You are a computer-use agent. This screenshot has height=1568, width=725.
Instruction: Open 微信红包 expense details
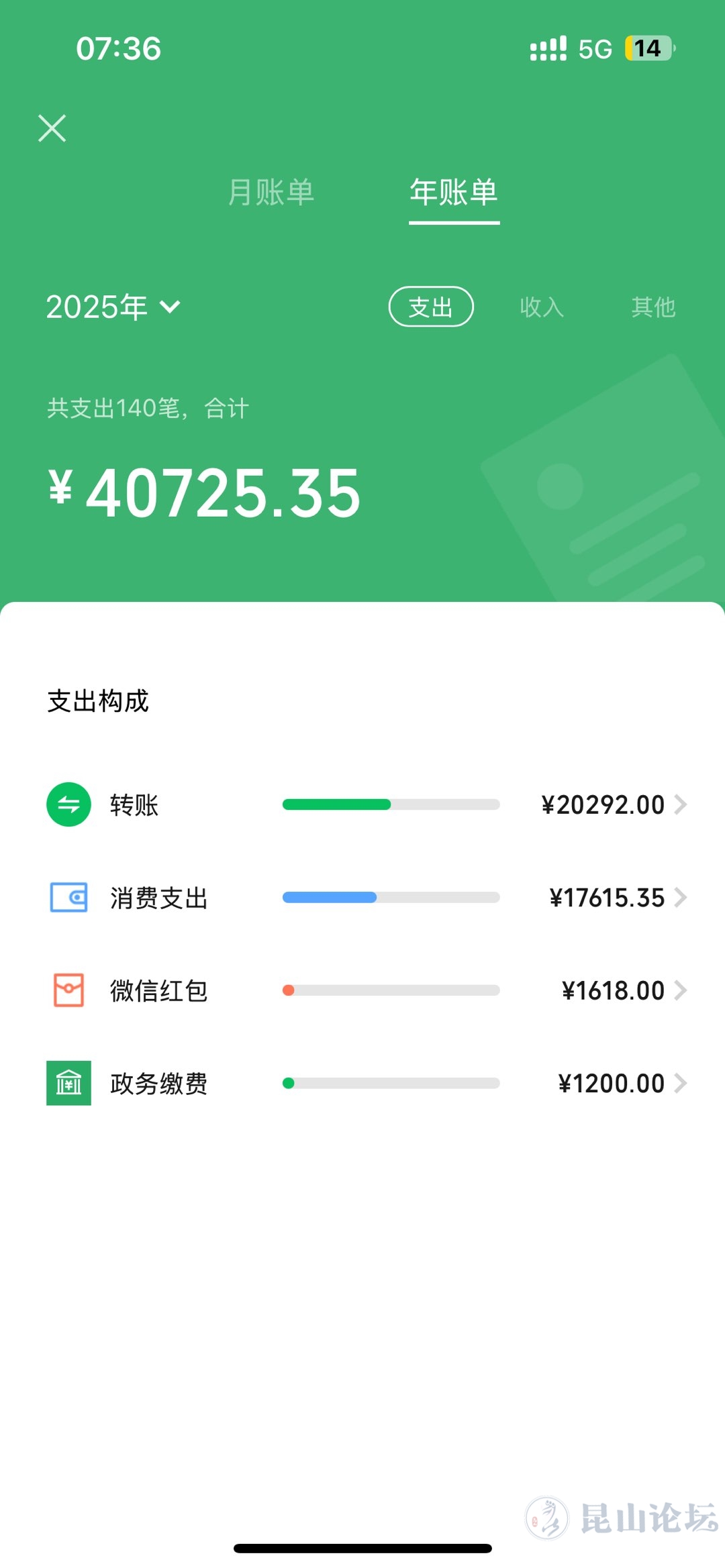click(367, 990)
